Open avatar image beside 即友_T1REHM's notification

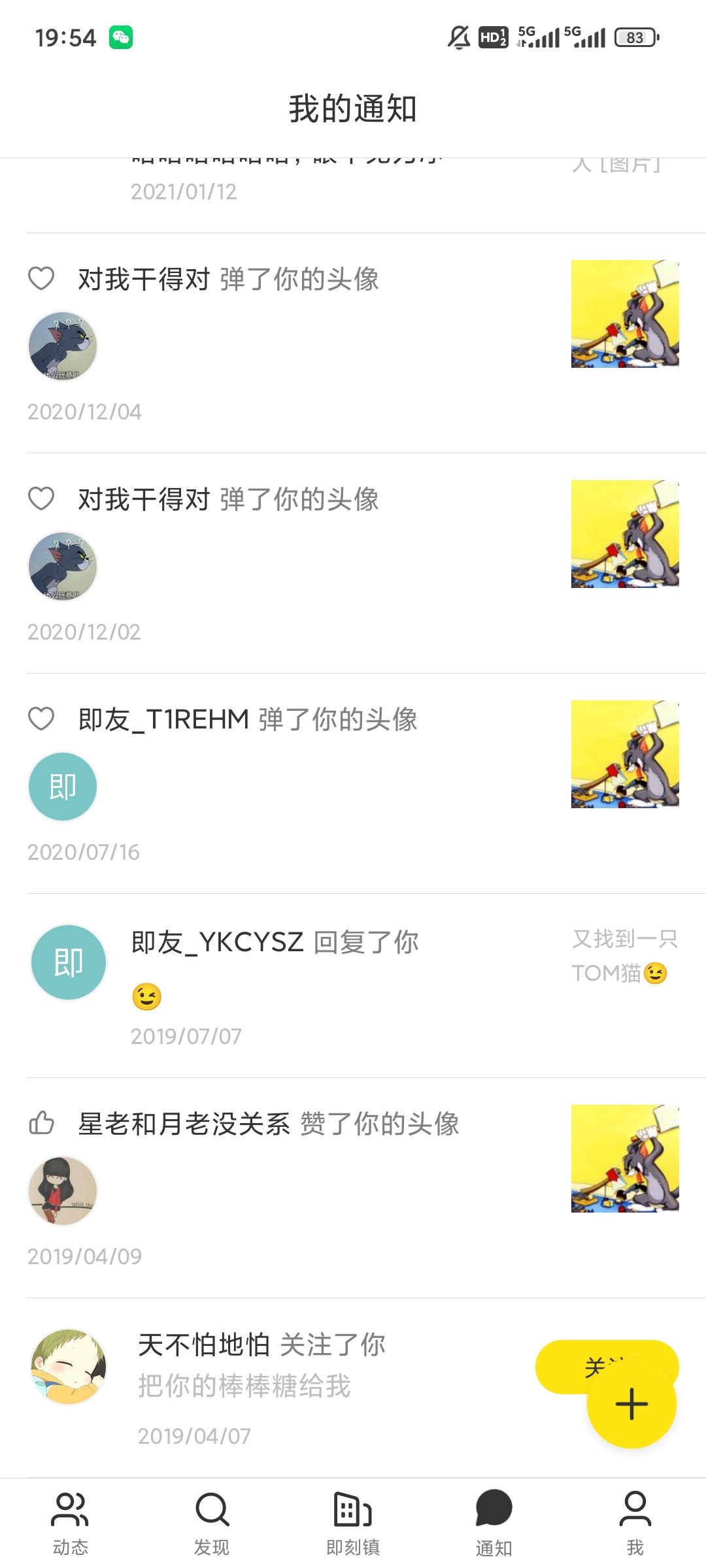[625, 754]
